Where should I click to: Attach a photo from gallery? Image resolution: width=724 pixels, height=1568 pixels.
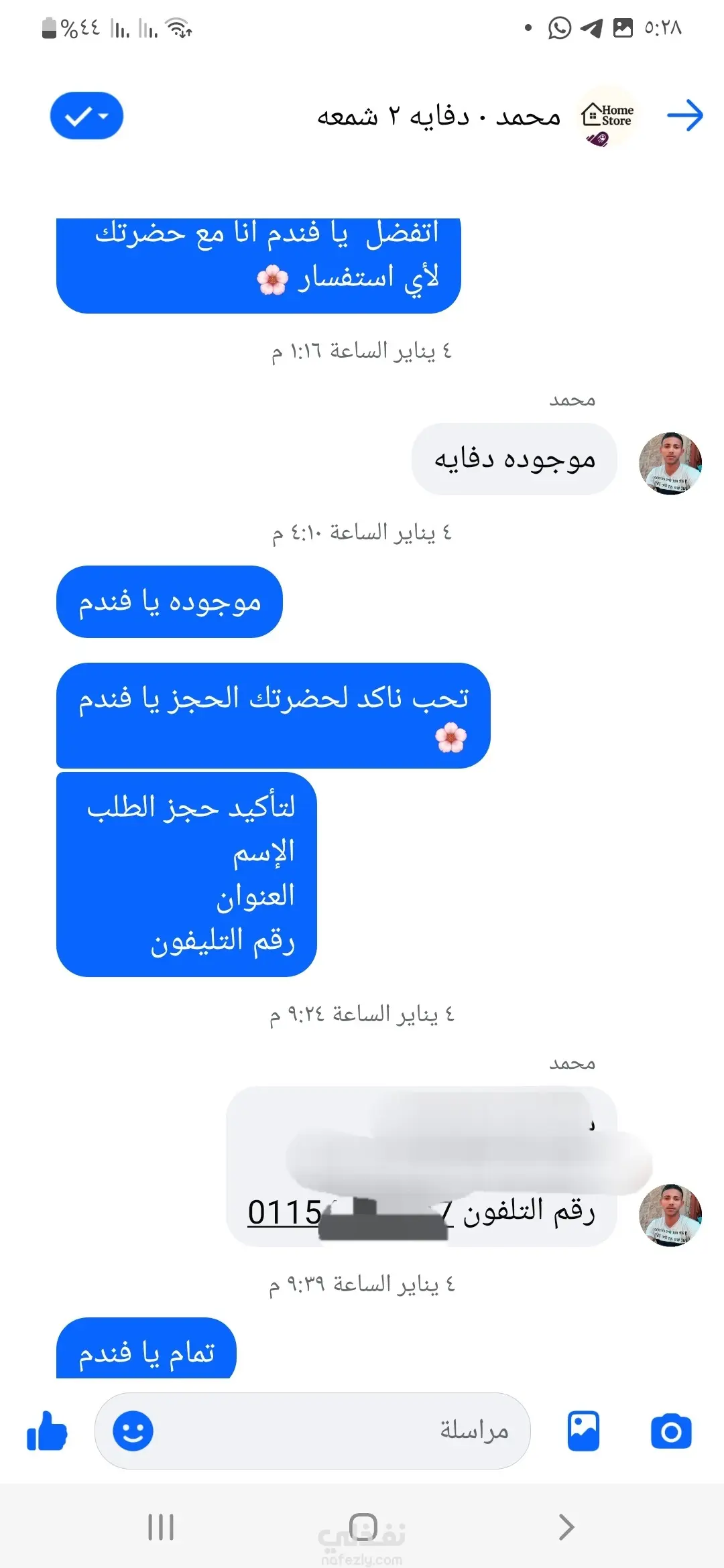click(x=583, y=1431)
